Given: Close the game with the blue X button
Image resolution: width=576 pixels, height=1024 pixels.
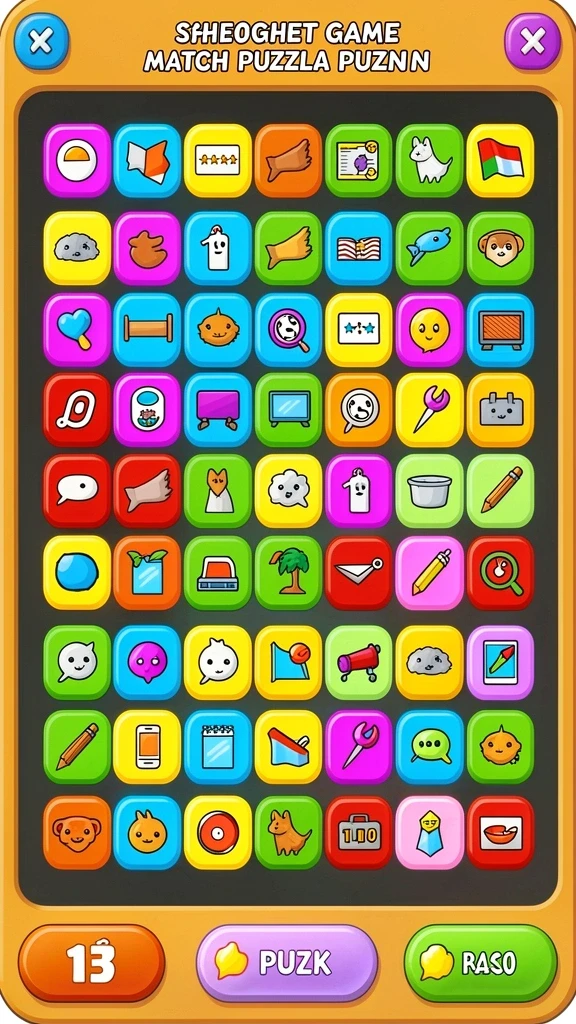Looking at the screenshot, I should [x=41, y=42].
